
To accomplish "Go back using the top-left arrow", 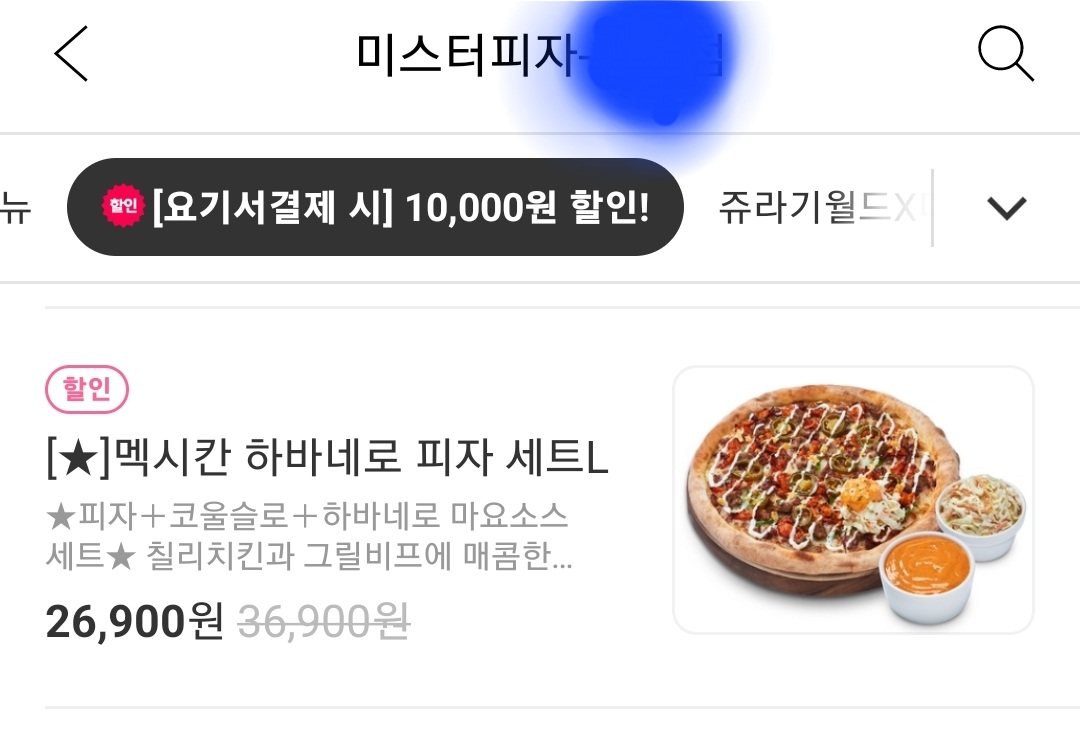I will 72,54.
